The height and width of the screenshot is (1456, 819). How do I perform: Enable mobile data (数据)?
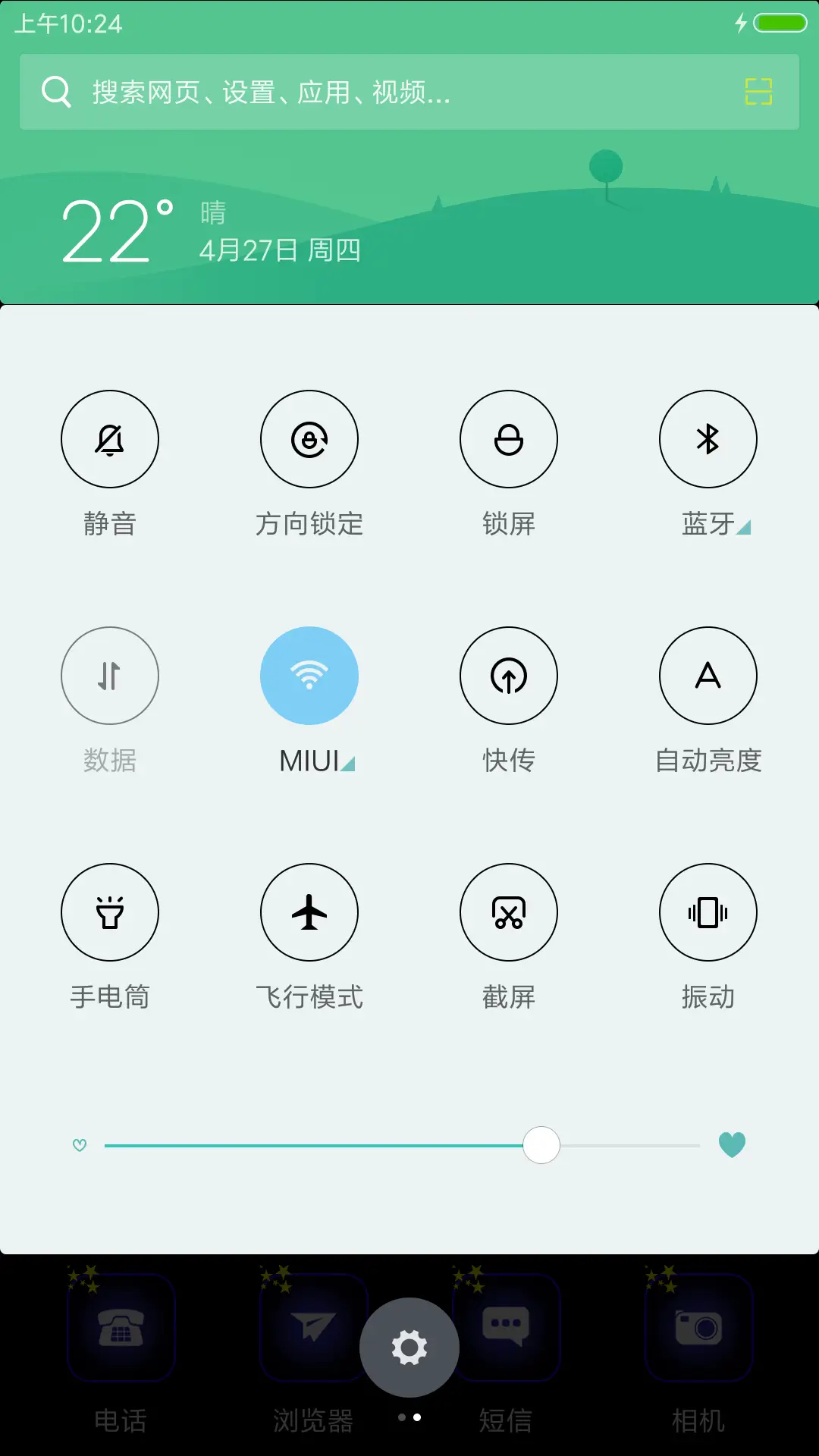pos(110,675)
